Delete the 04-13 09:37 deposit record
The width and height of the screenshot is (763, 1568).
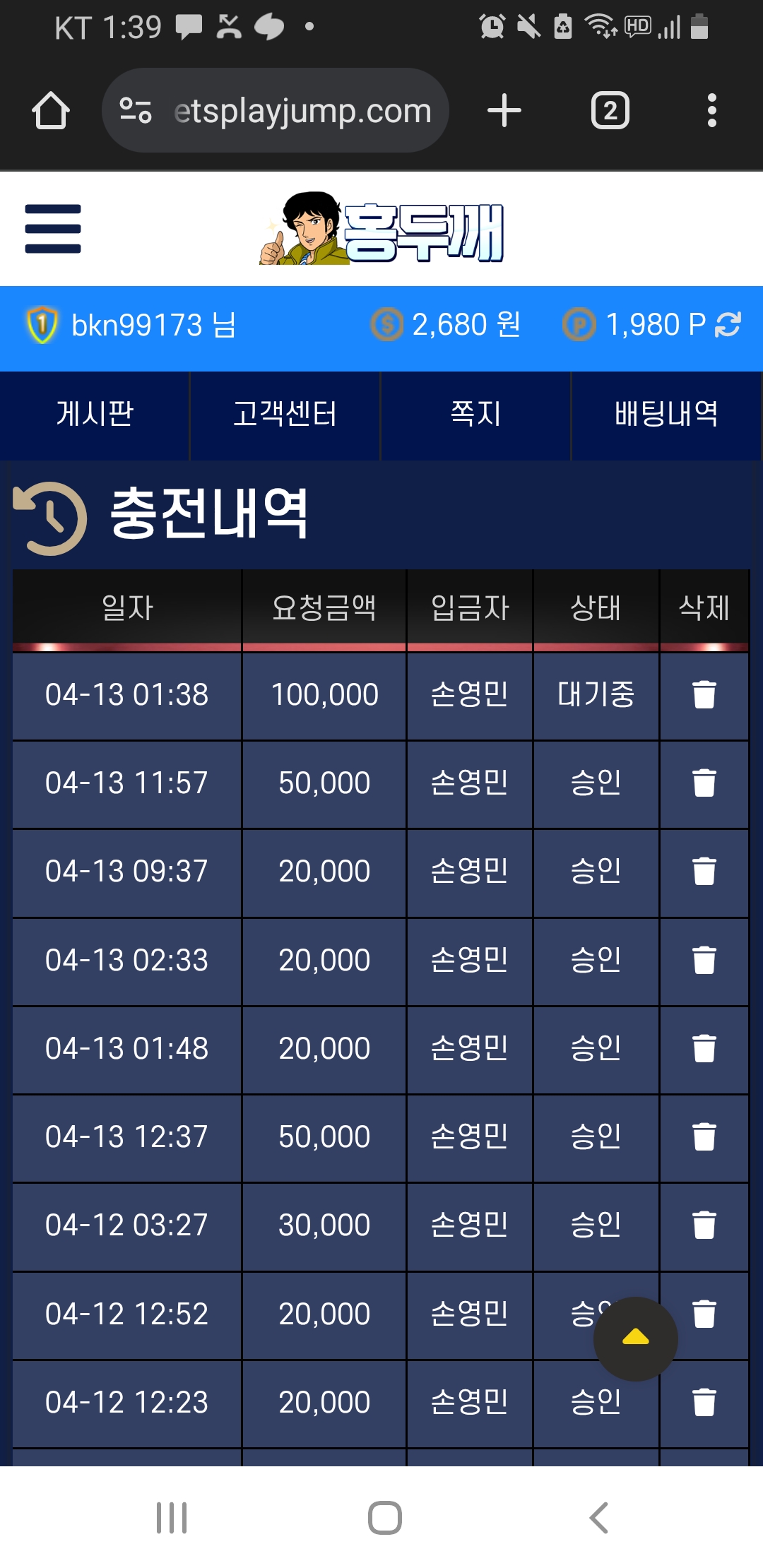tap(704, 871)
